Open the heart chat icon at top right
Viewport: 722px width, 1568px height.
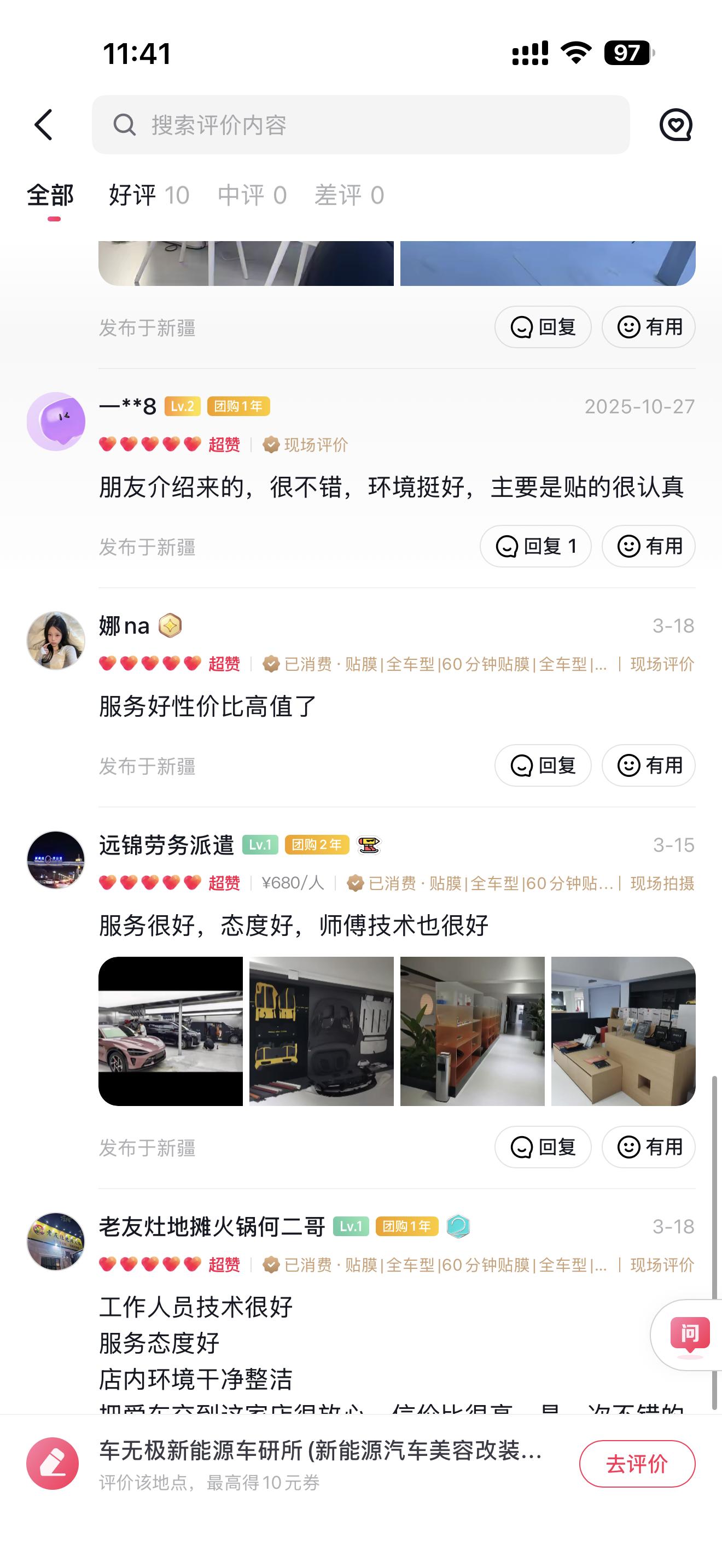[676, 125]
